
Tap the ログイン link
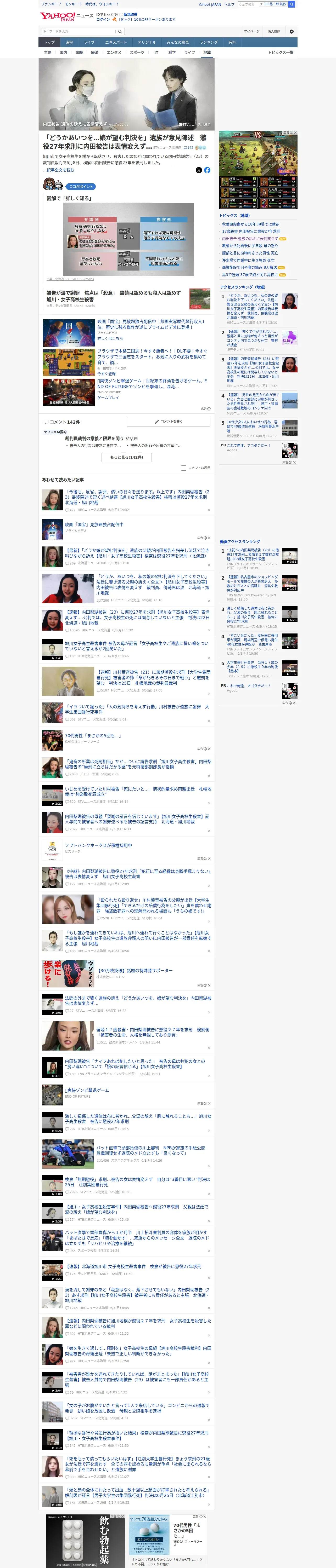pyautogui.click(x=103, y=20)
